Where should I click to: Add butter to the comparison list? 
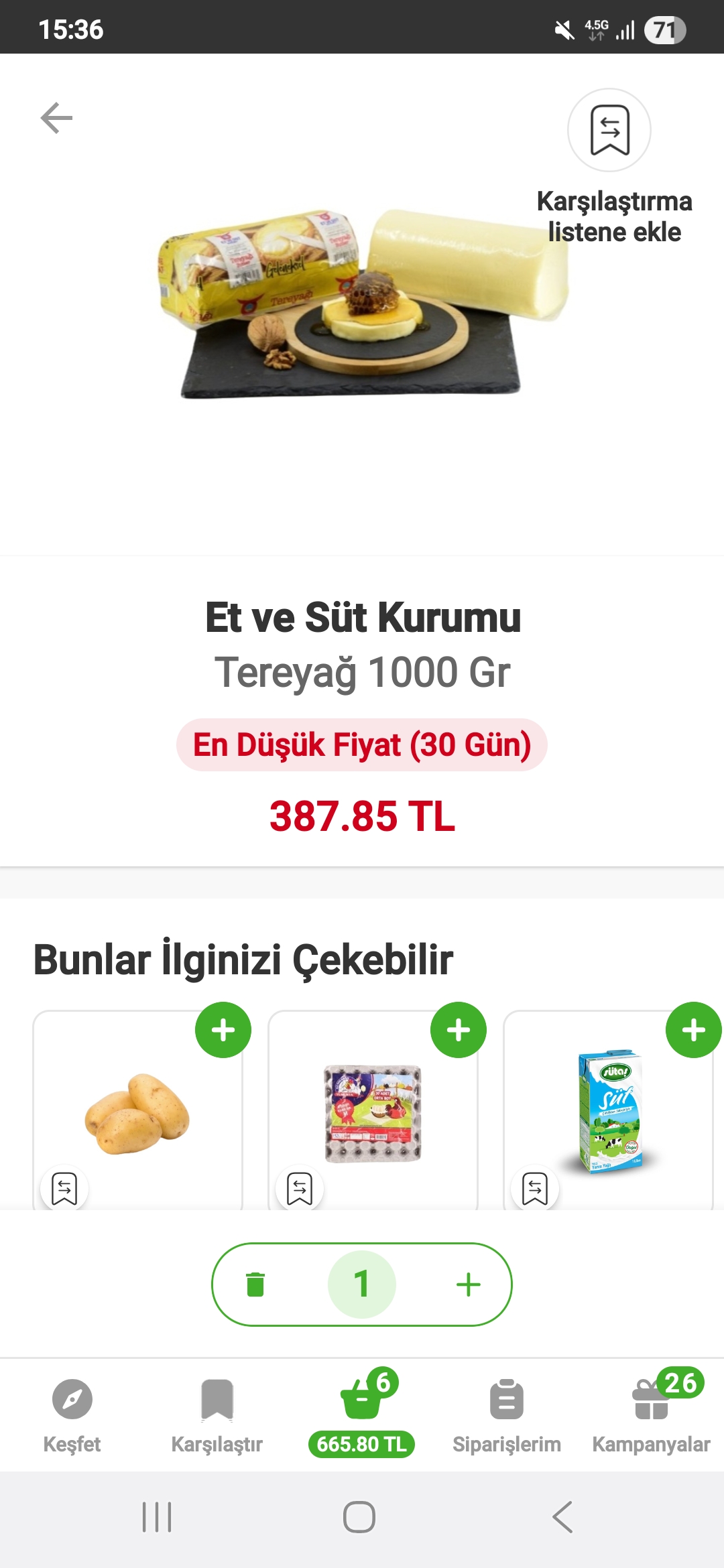[x=609, y=130]
